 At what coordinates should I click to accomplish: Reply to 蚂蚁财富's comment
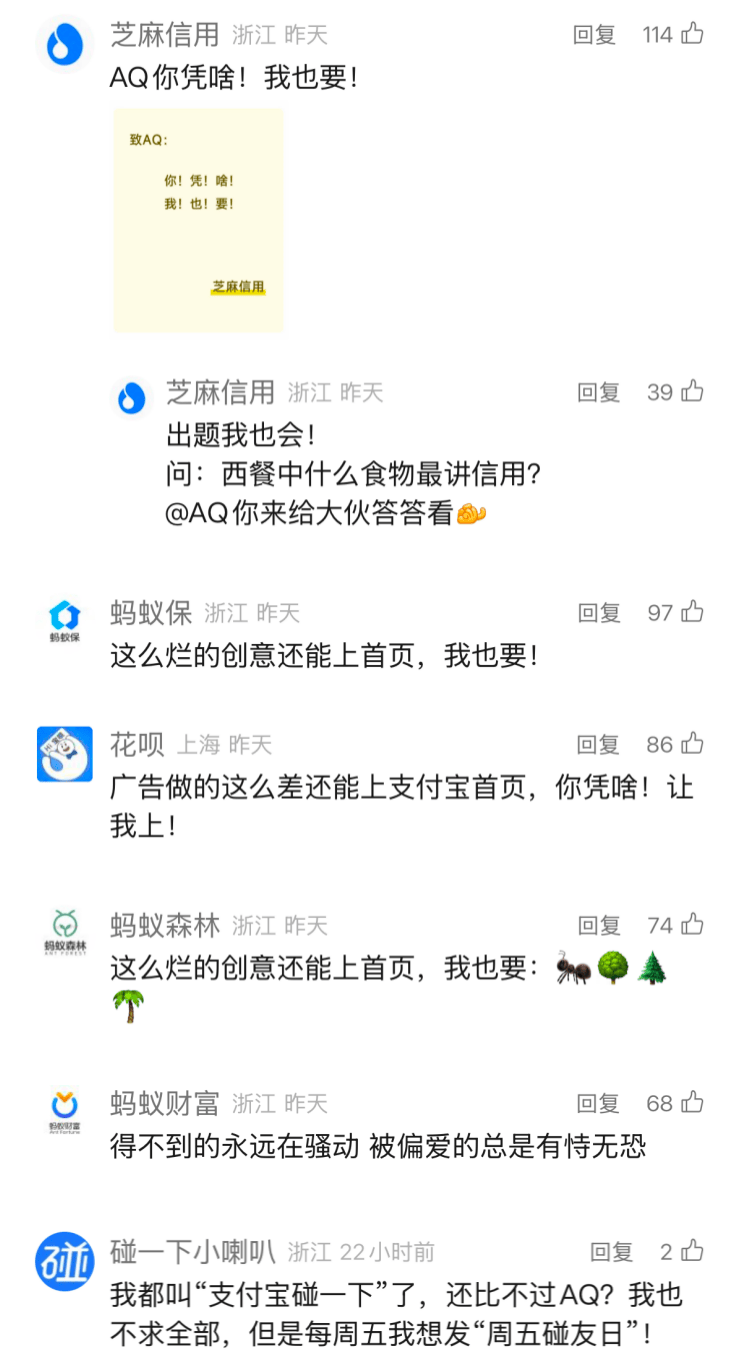point(598,1103)
